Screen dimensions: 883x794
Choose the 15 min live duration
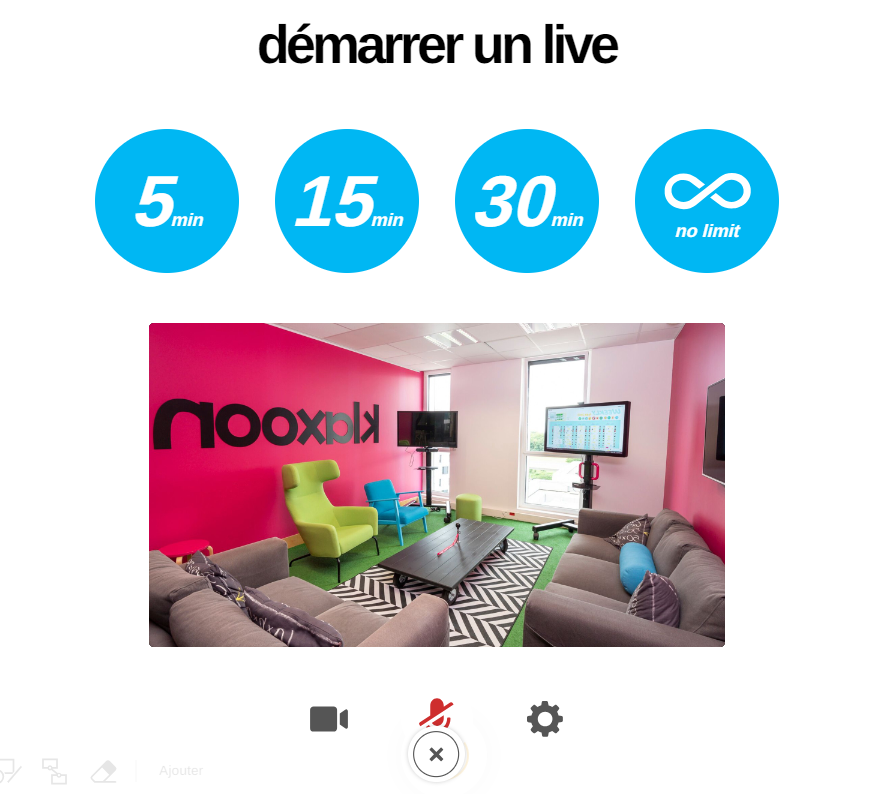click(x=347, y=201)
